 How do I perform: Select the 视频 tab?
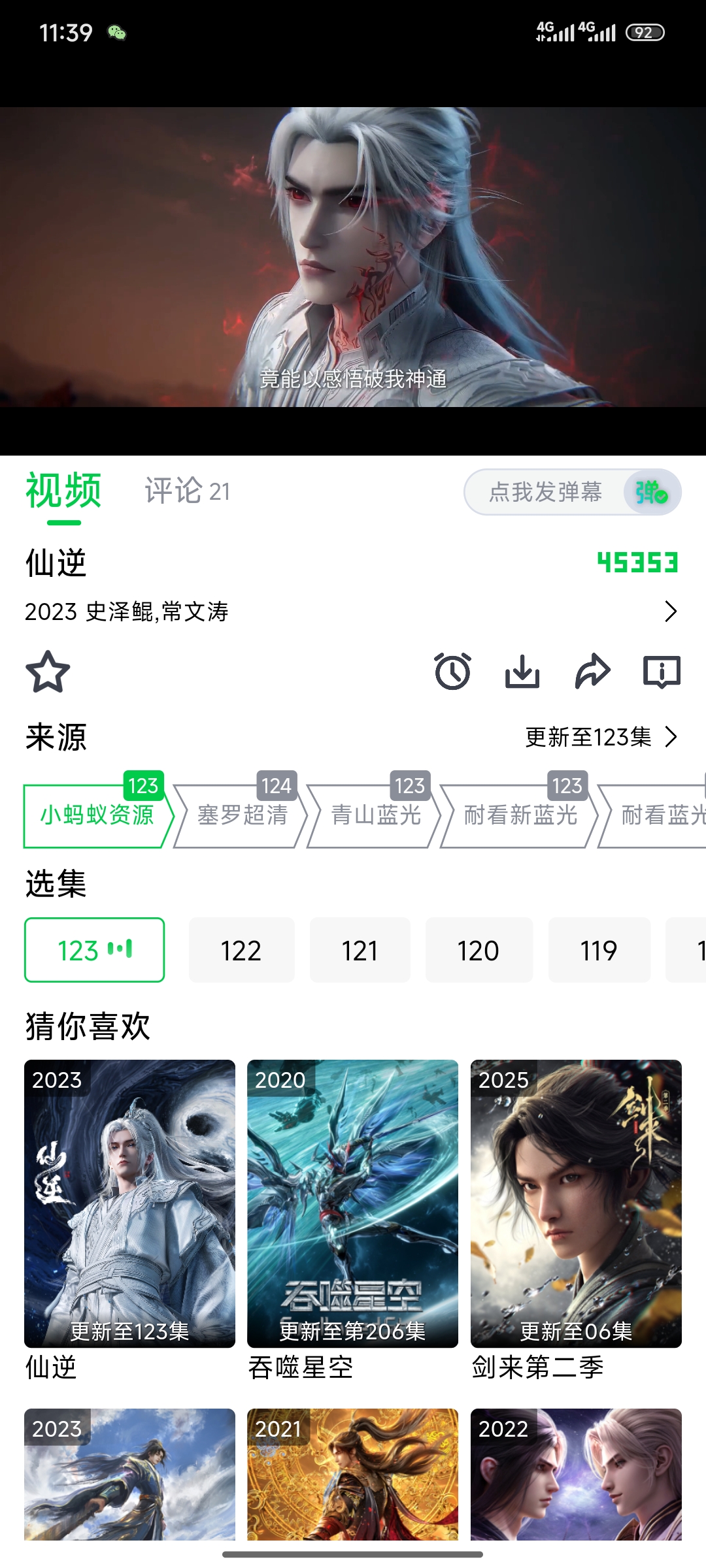(63, 491)
